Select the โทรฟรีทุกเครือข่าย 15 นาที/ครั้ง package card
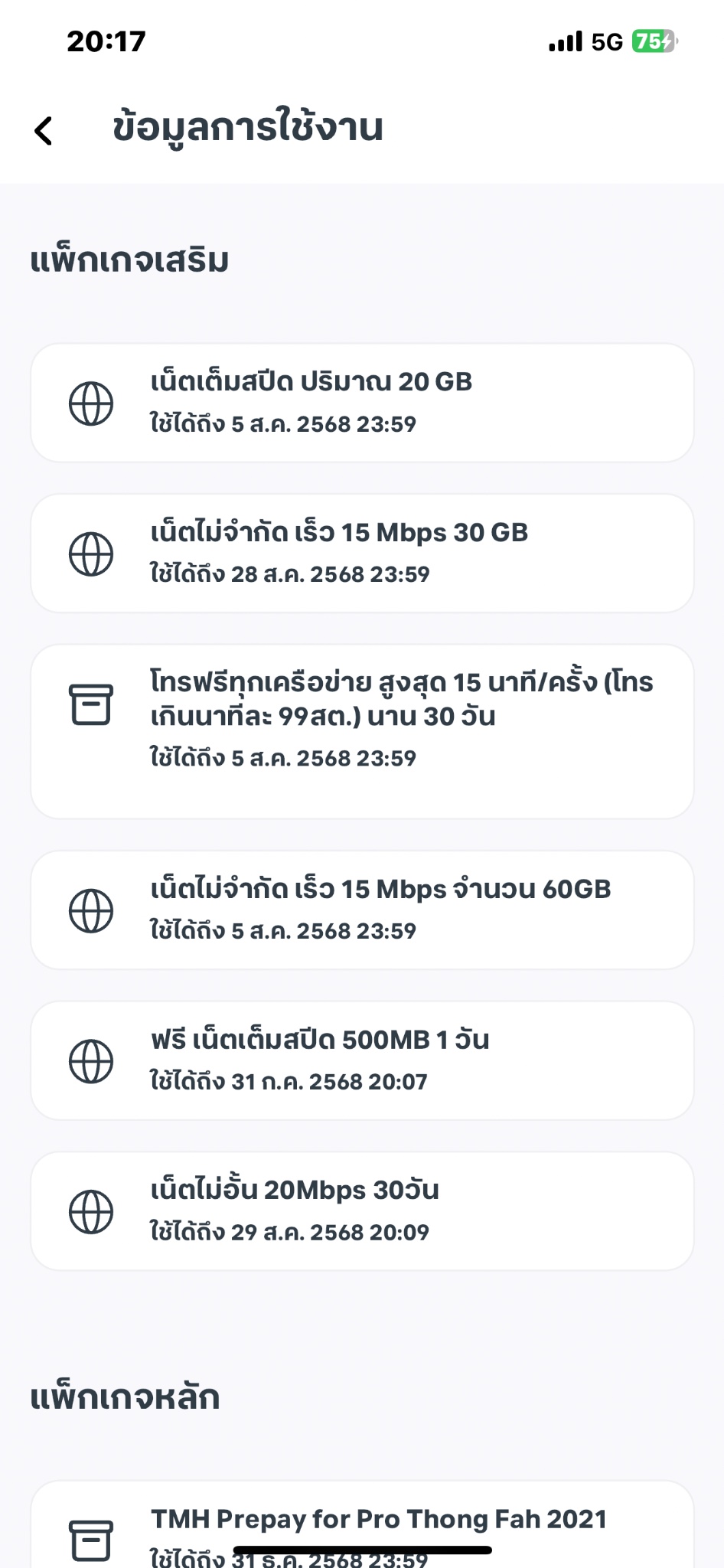The height and width of the screenshot is (1568, 724). point(362,732)
